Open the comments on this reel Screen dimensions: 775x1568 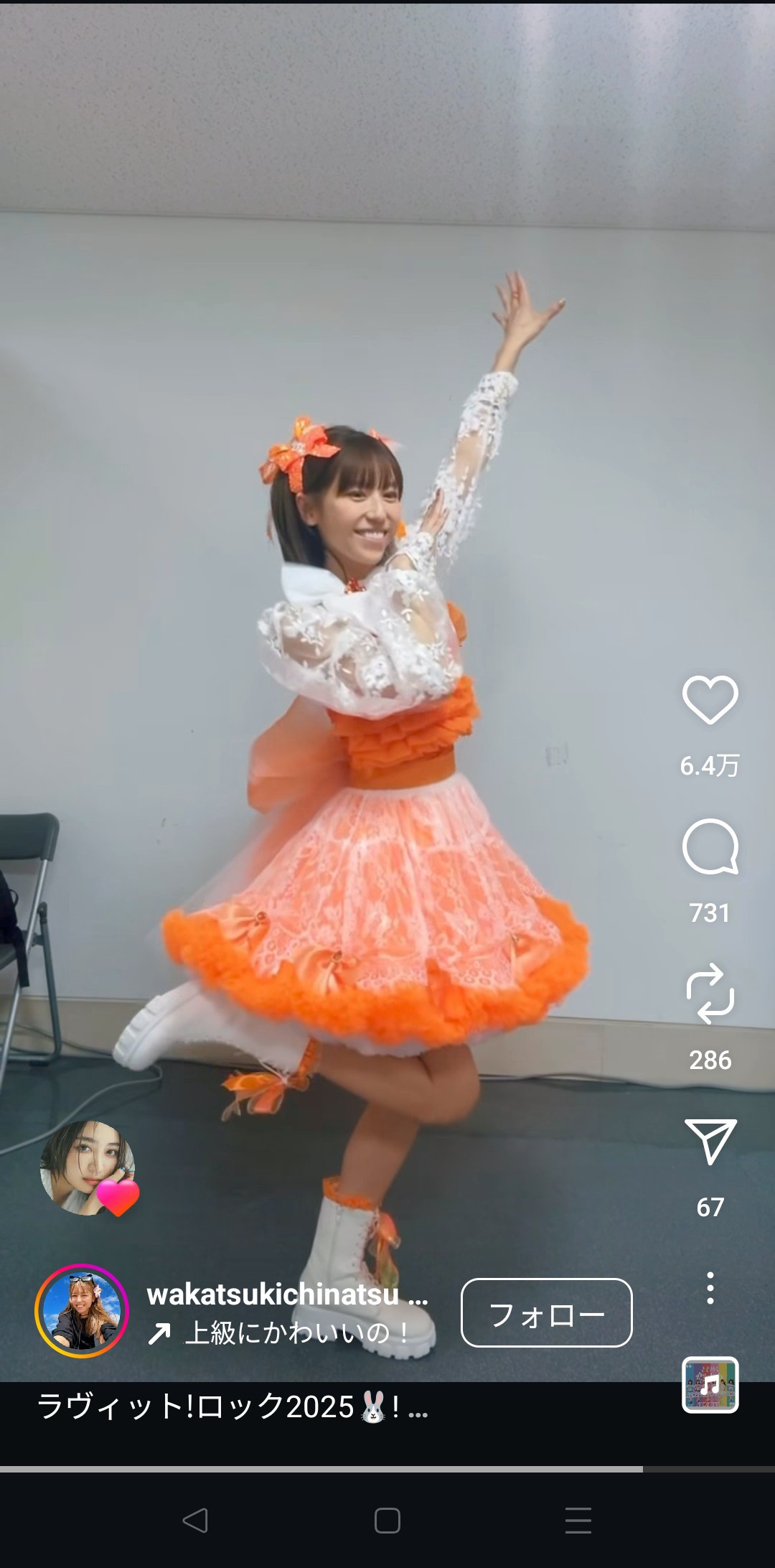coord(710,846)
